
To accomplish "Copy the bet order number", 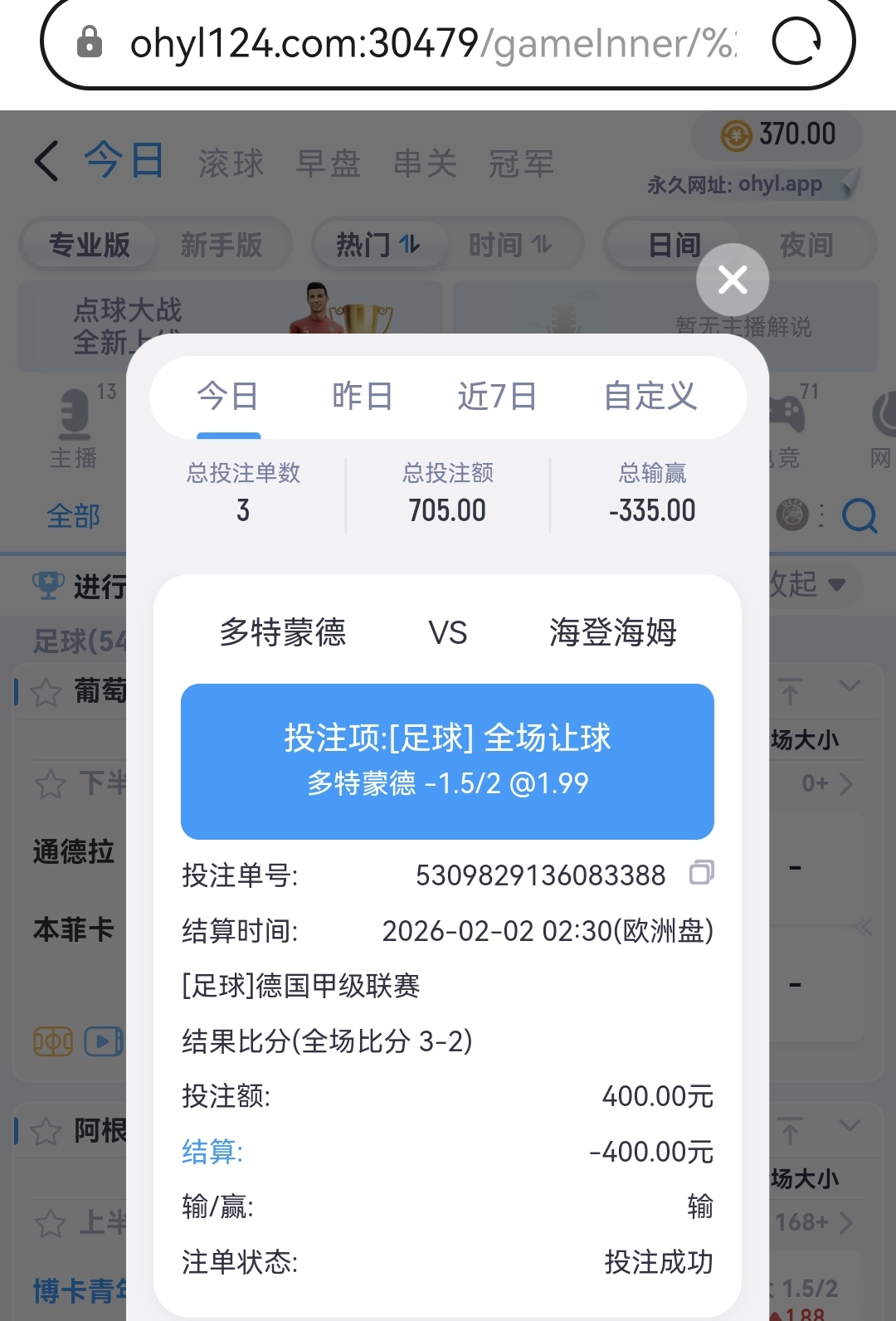I will pos(701,873).
